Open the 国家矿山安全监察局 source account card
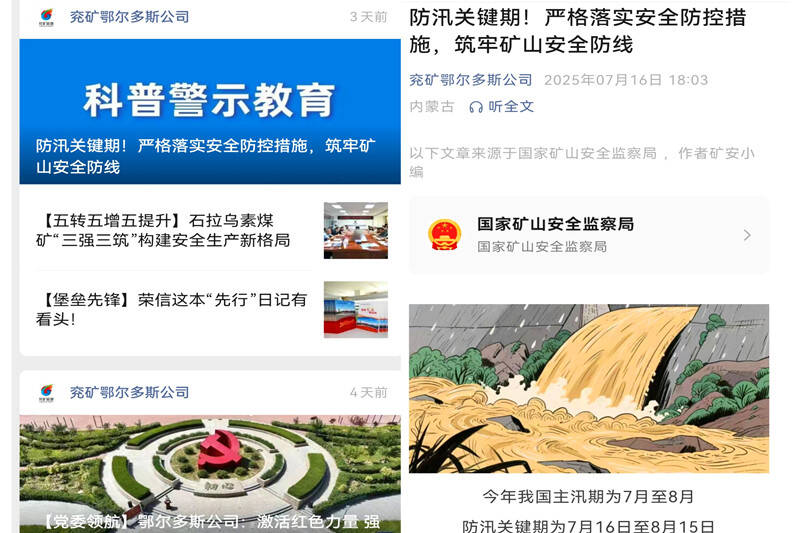800x533 pixels. pos(589,235)
